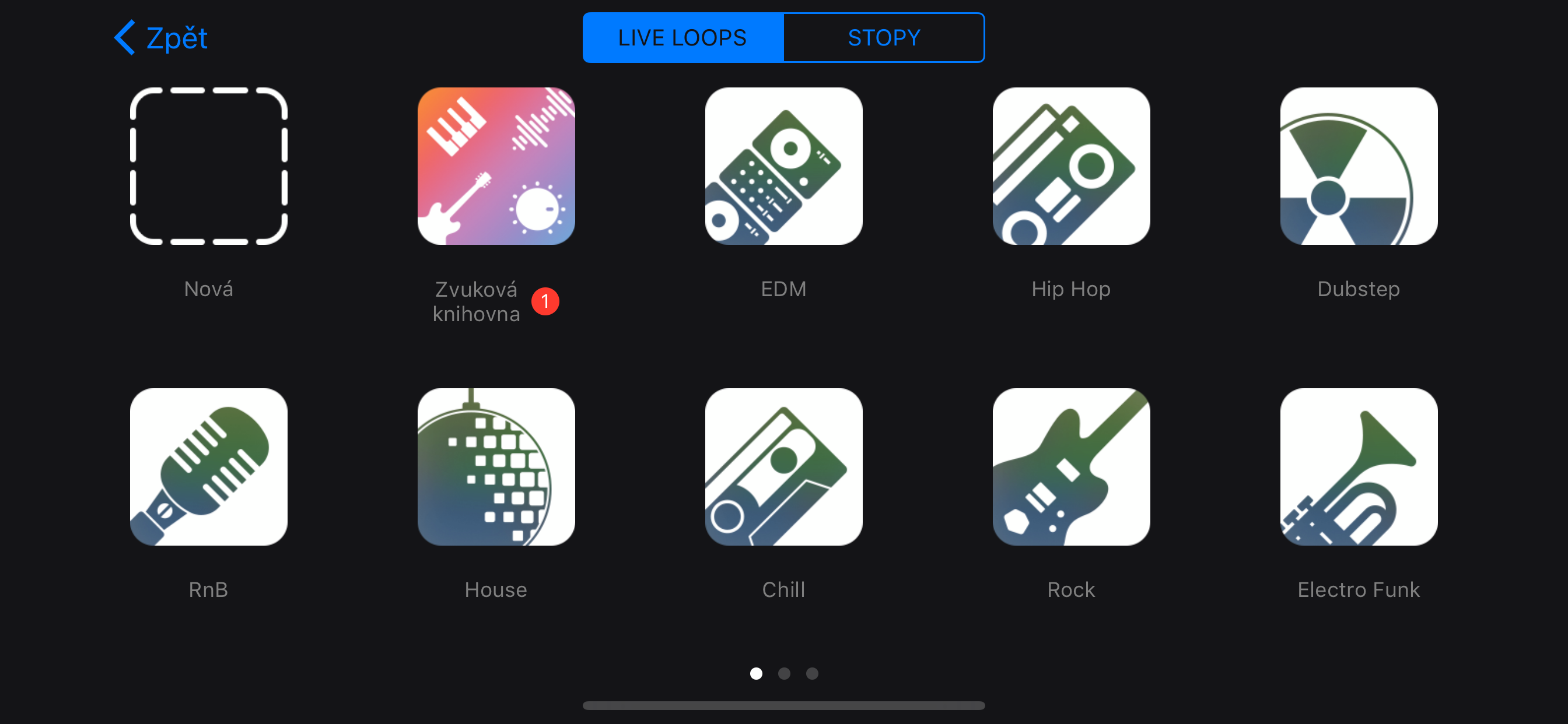Screen dimensions: 1568x724
Task: Pick the Dubstep template
Action: click(x=1358, y=166)
